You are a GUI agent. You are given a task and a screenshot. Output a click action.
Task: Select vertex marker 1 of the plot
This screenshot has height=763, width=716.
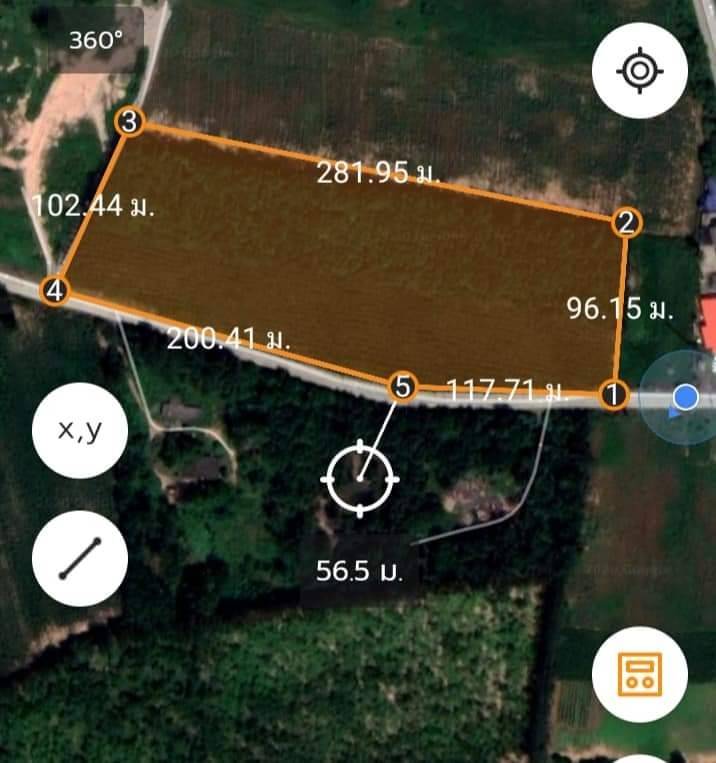[x=614, y=395]
